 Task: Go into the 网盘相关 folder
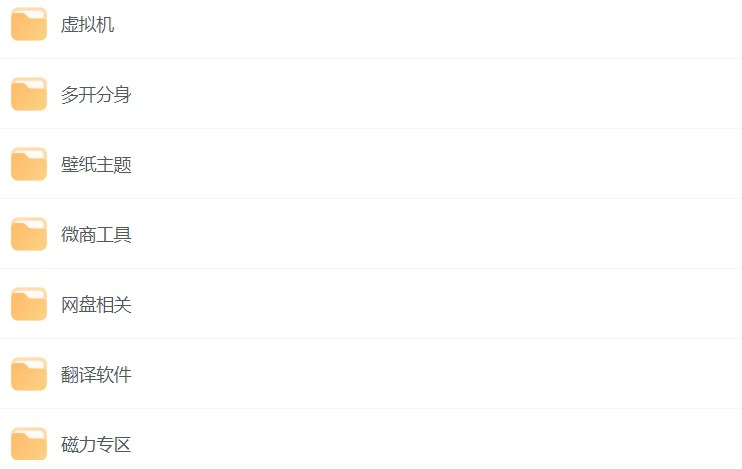[96, 305]
